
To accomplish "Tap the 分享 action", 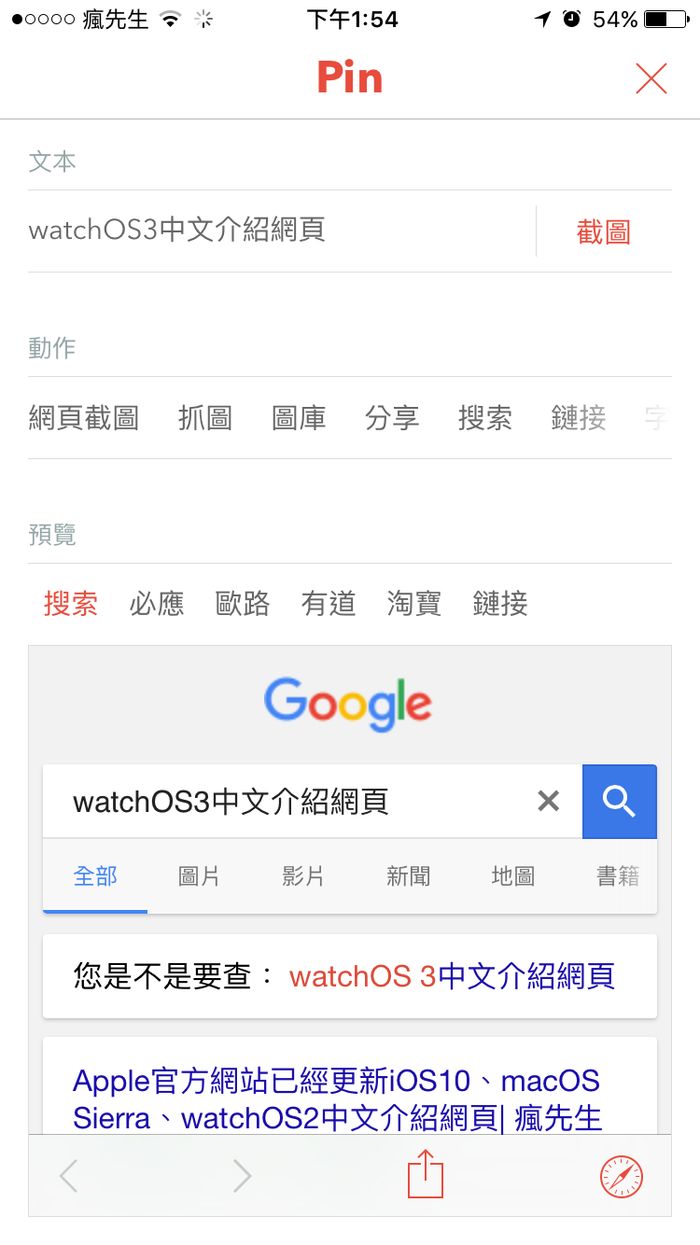I will (x=391, y=418).
